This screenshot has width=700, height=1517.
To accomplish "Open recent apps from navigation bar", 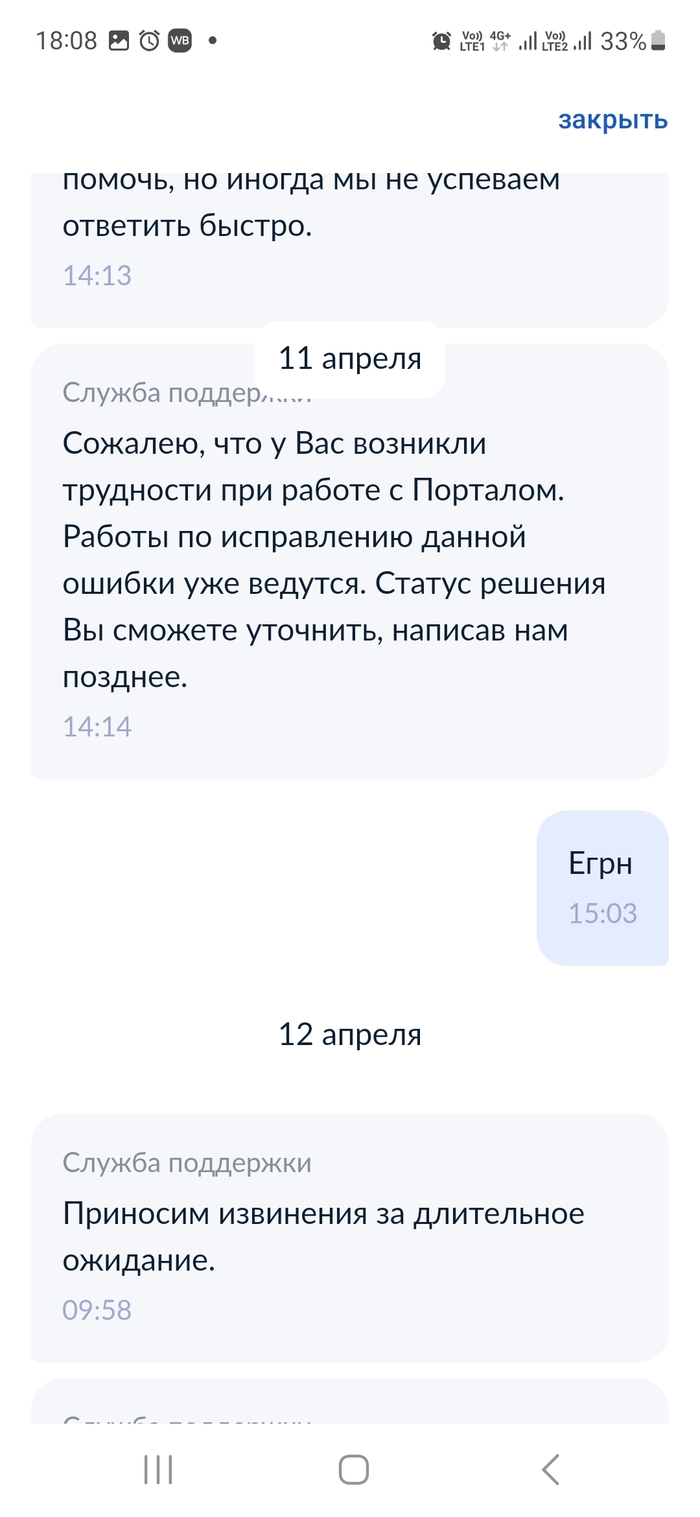I will (x=158, y=1469).
